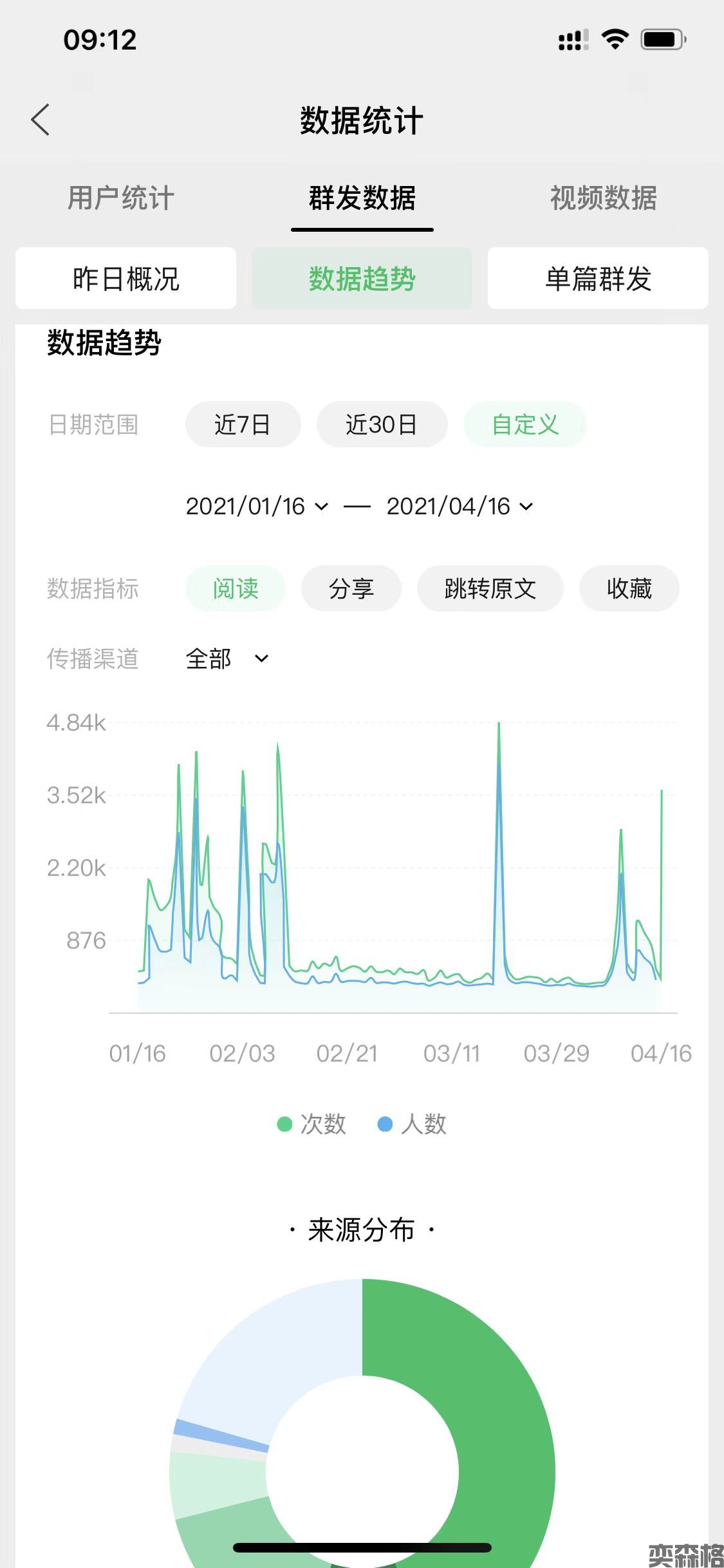Show the 收藏 metric
The height and width of the screenshot is (1568, 724).
click(629, 588)
